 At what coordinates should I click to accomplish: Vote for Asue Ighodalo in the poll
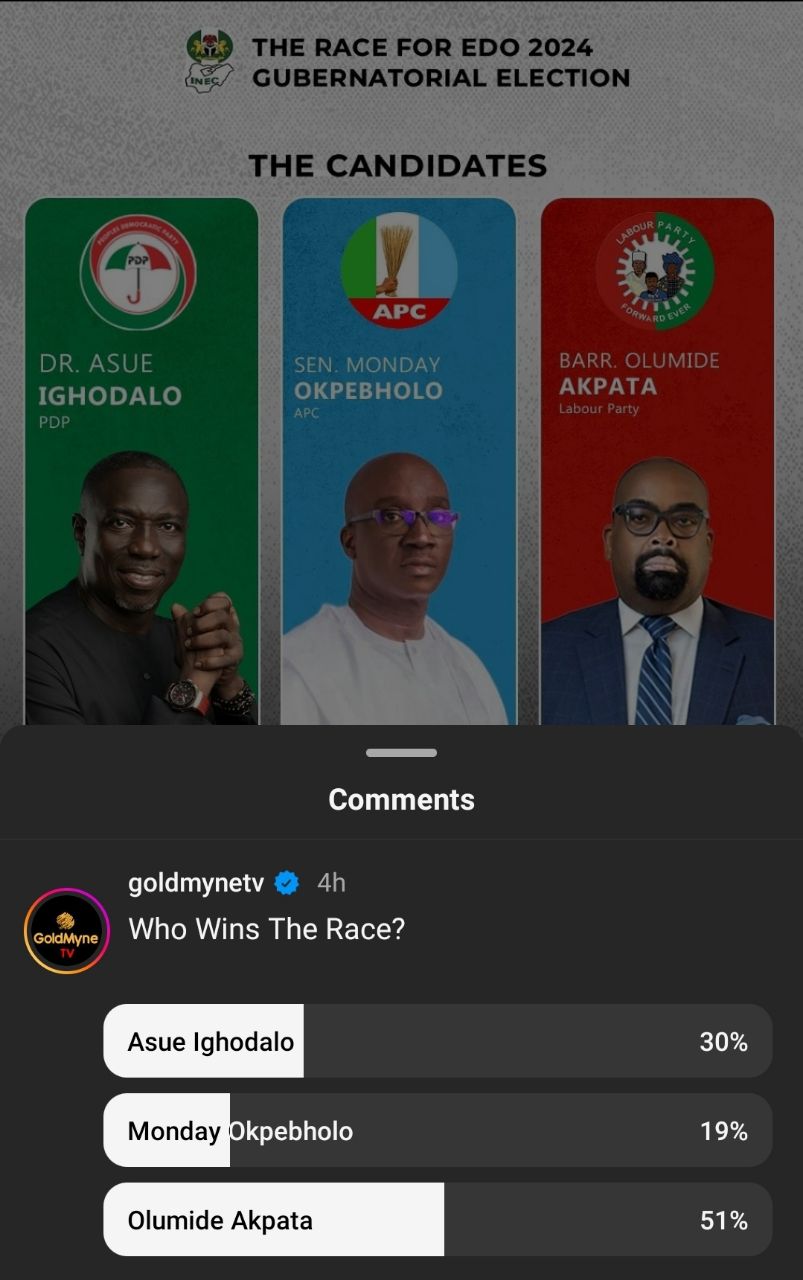click(437, 1041)
